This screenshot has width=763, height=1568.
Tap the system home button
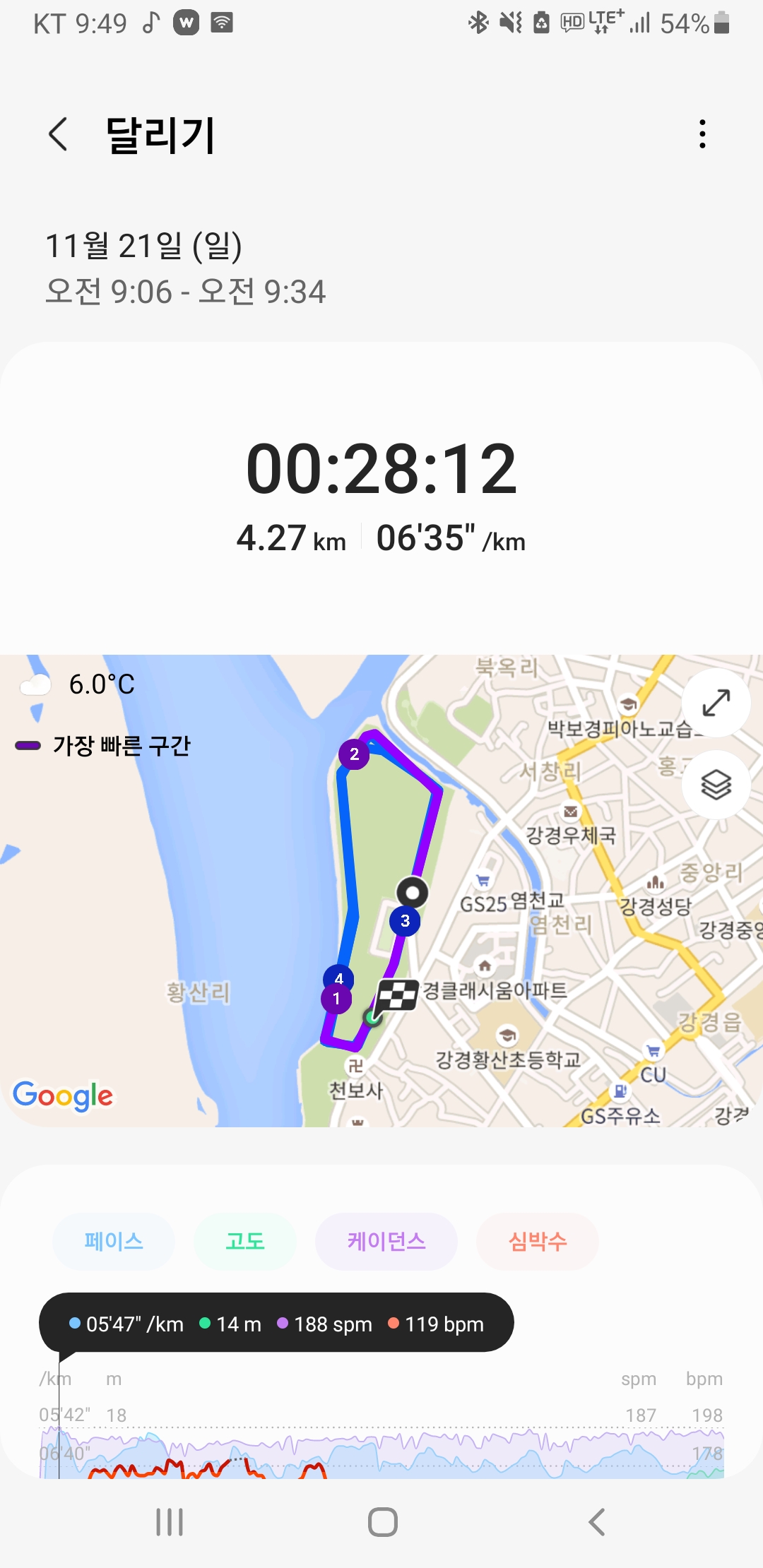point(382,1522)
